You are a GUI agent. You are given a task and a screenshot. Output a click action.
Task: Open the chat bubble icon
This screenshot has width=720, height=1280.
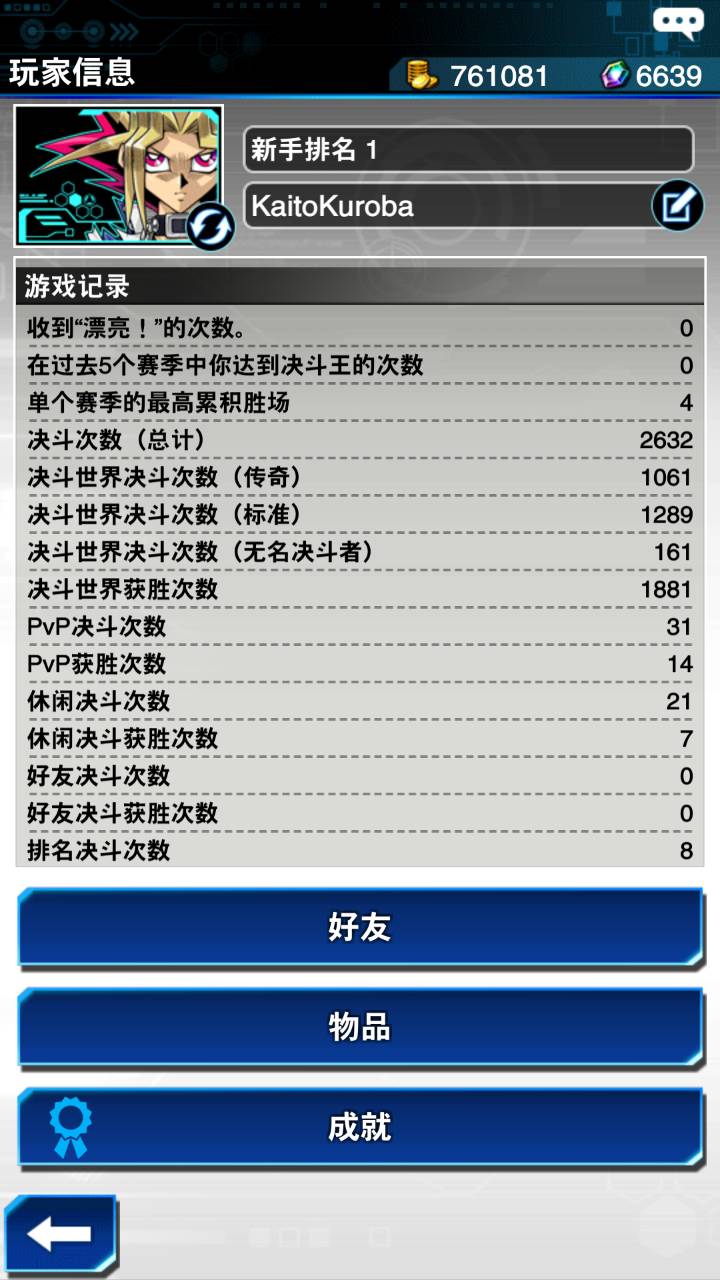[x=677, y=21]
